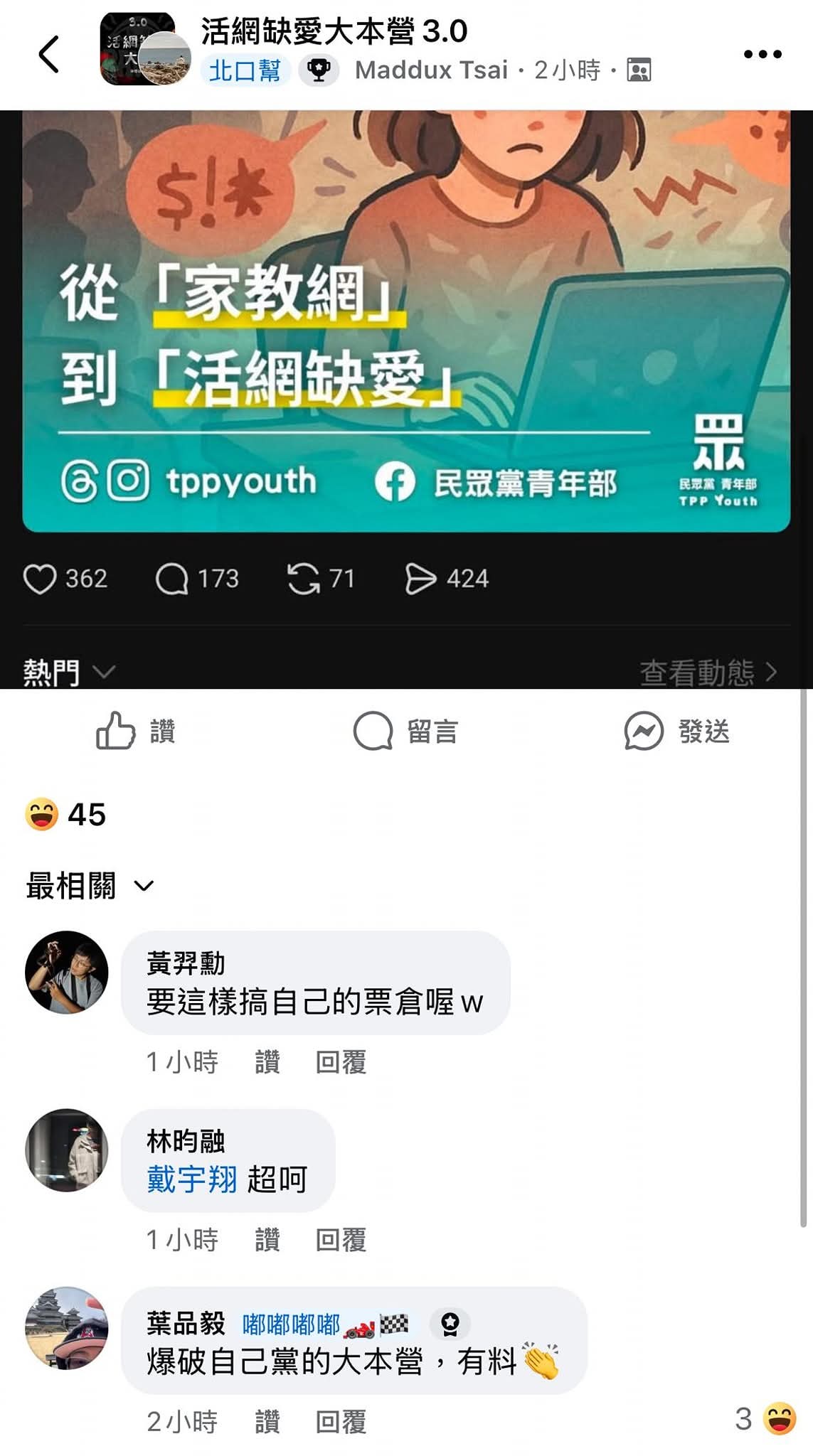View profile of commenter 黃羿勳

tap(186, 963)
